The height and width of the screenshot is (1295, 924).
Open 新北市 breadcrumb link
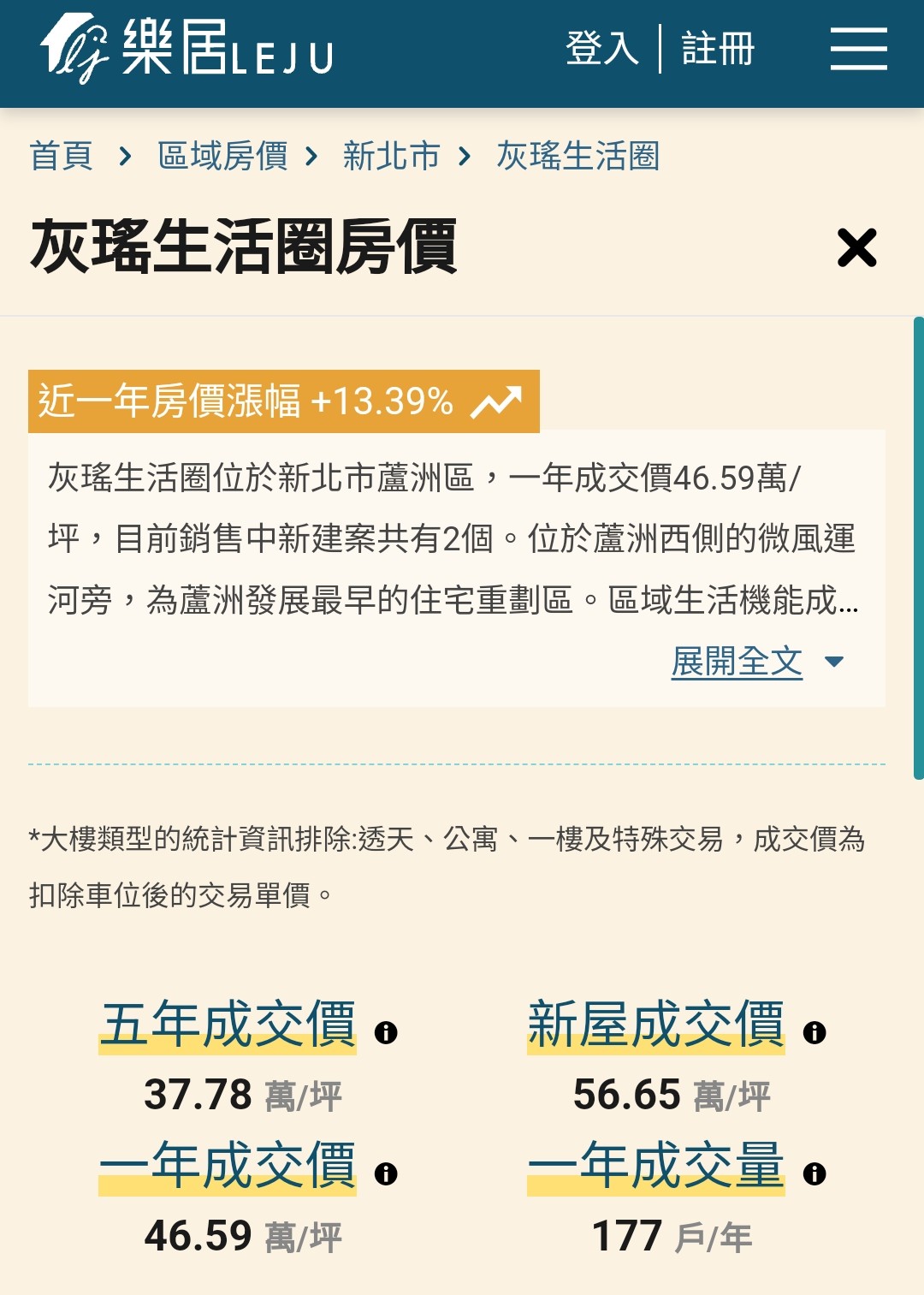[x=391, y=157]
